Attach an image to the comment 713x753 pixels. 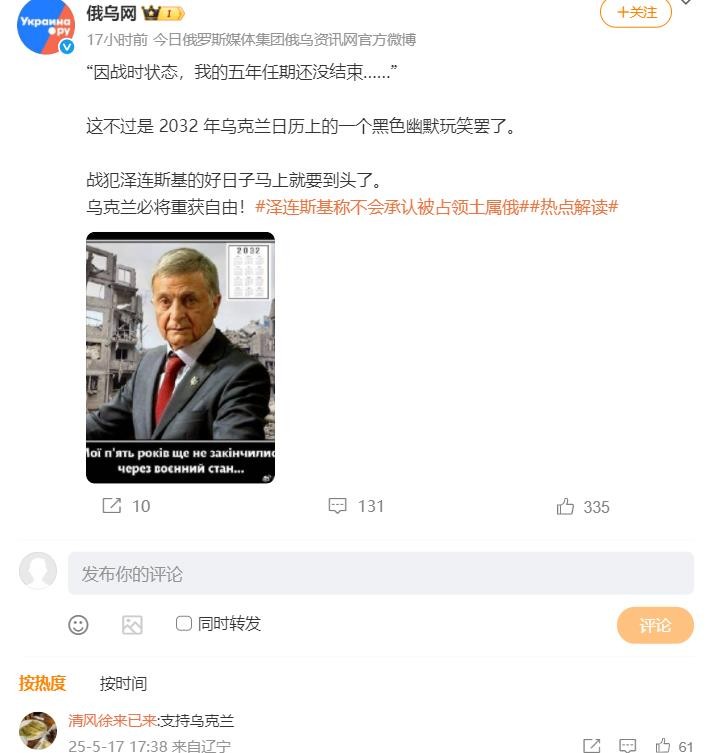click(132, 625)
